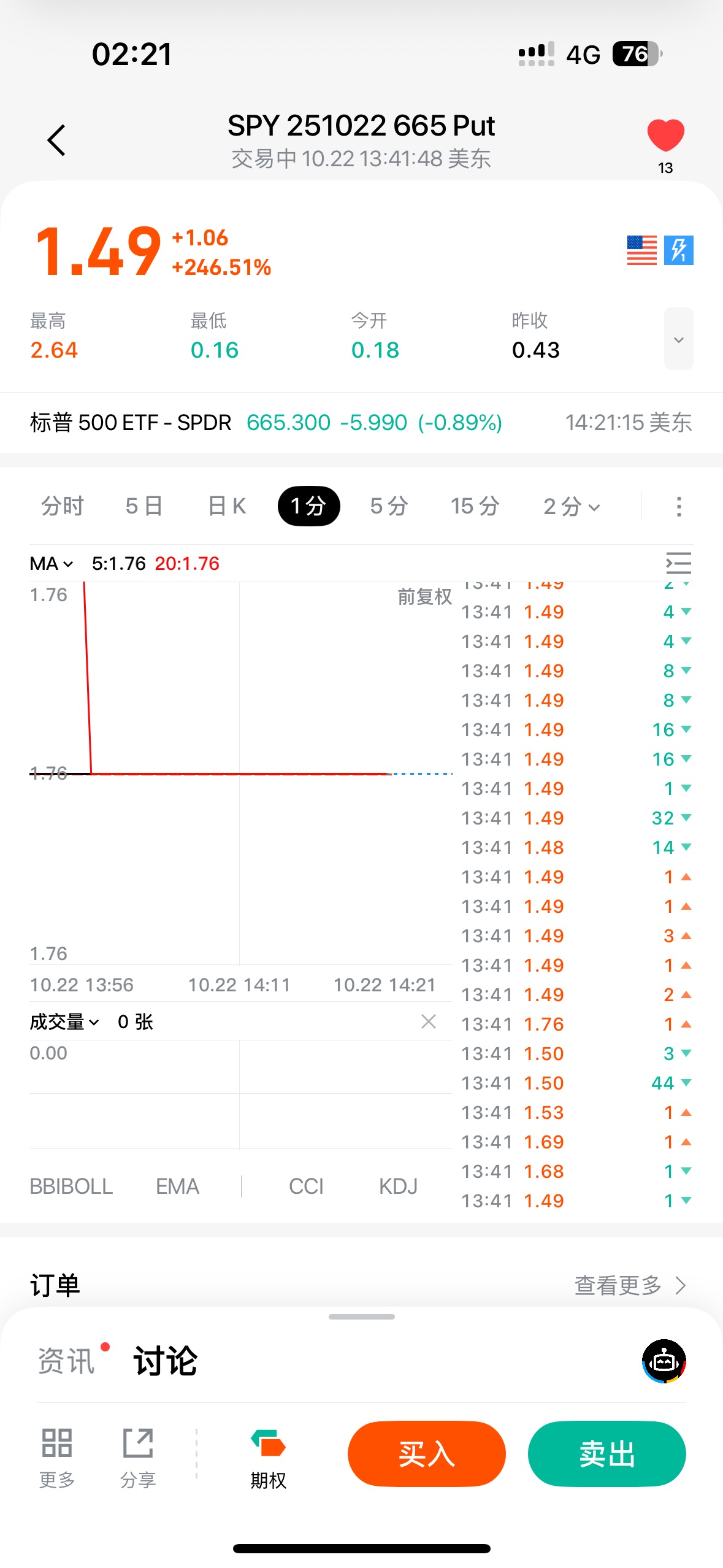Remove this option from favorites via heart
The height and width of the screenshot is (1568, 723).
[665, 136]
